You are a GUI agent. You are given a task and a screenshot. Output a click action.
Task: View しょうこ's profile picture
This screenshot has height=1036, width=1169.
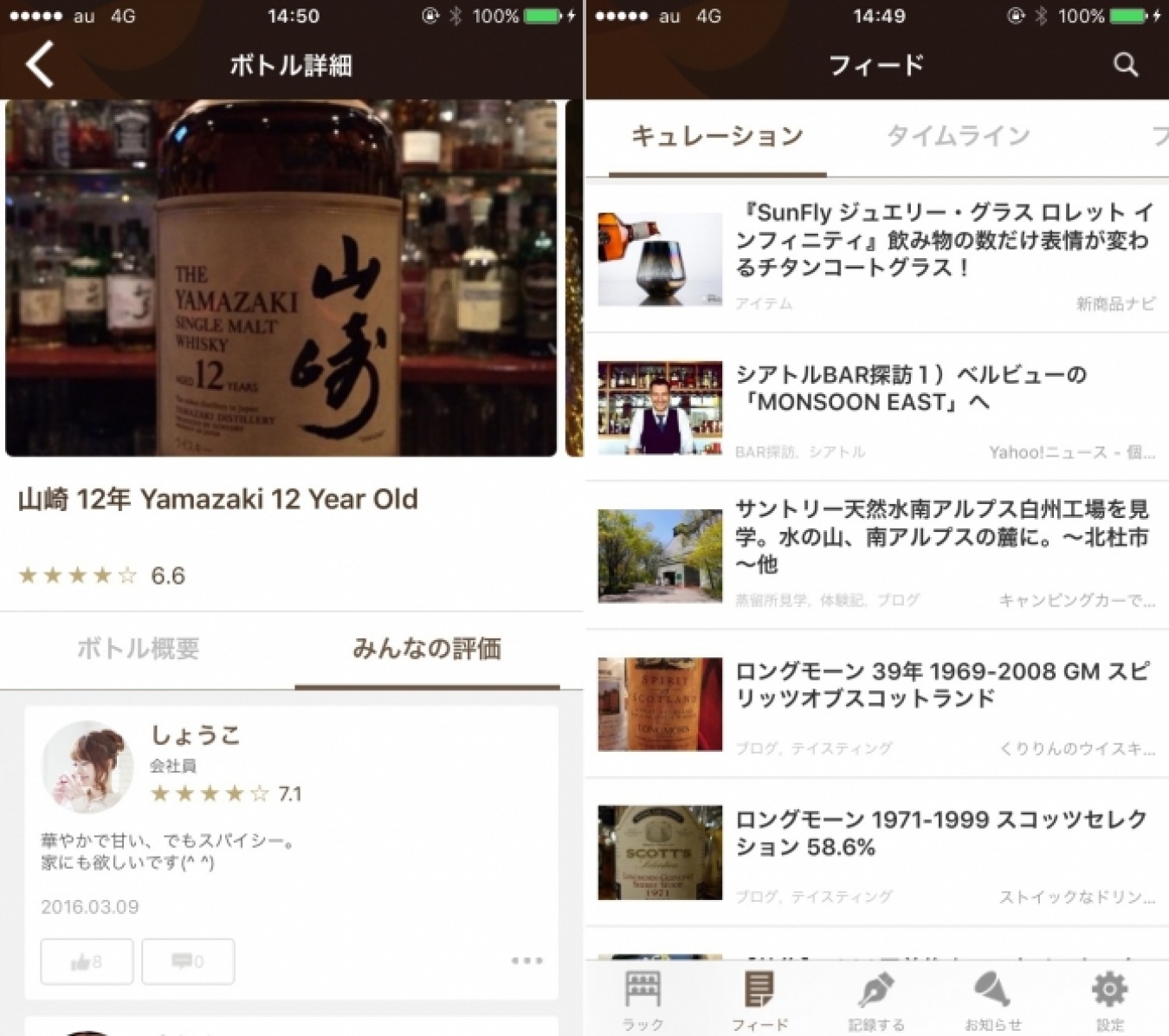(x=87, y=766)
